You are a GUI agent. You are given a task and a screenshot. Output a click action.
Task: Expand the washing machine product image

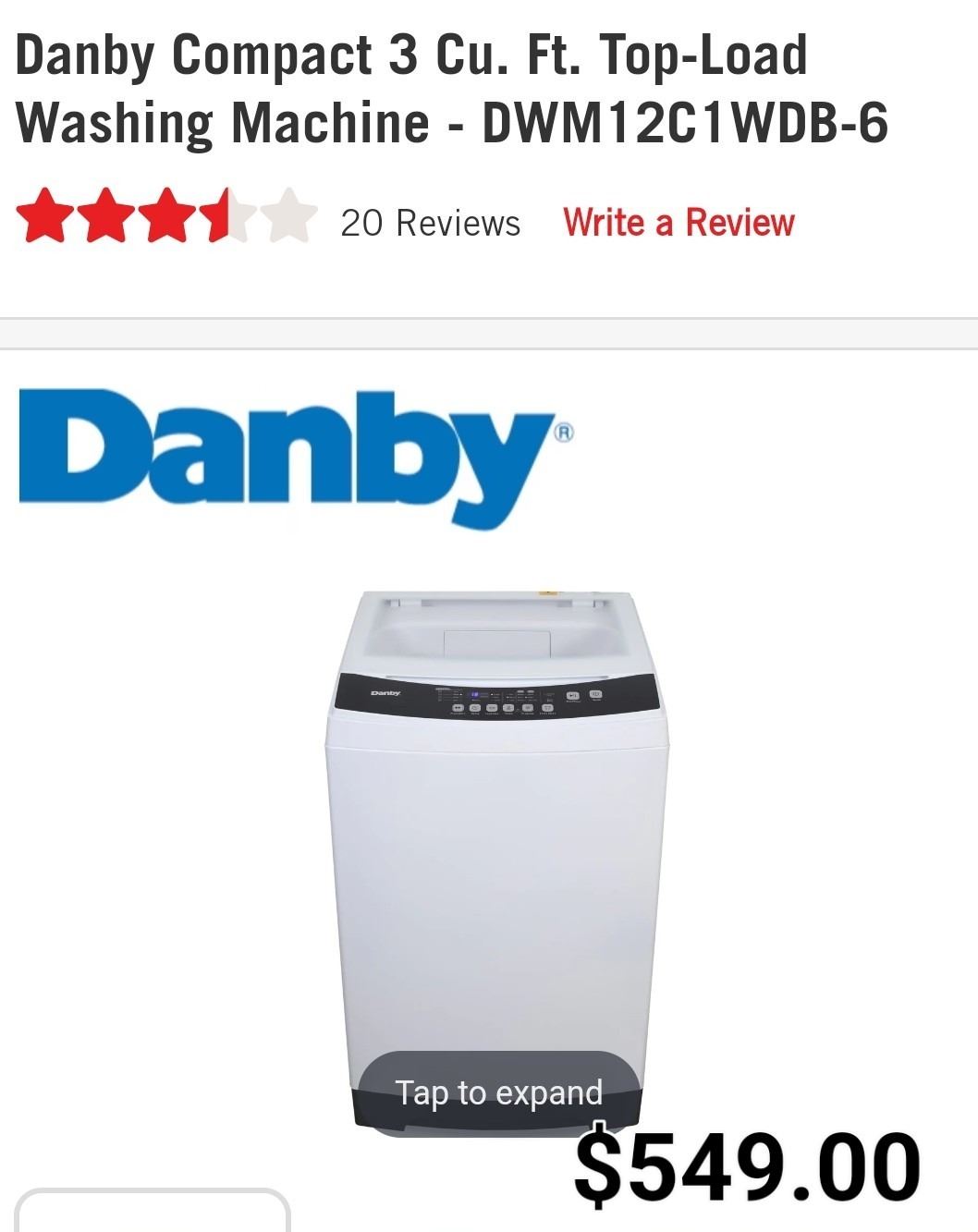499,1092
